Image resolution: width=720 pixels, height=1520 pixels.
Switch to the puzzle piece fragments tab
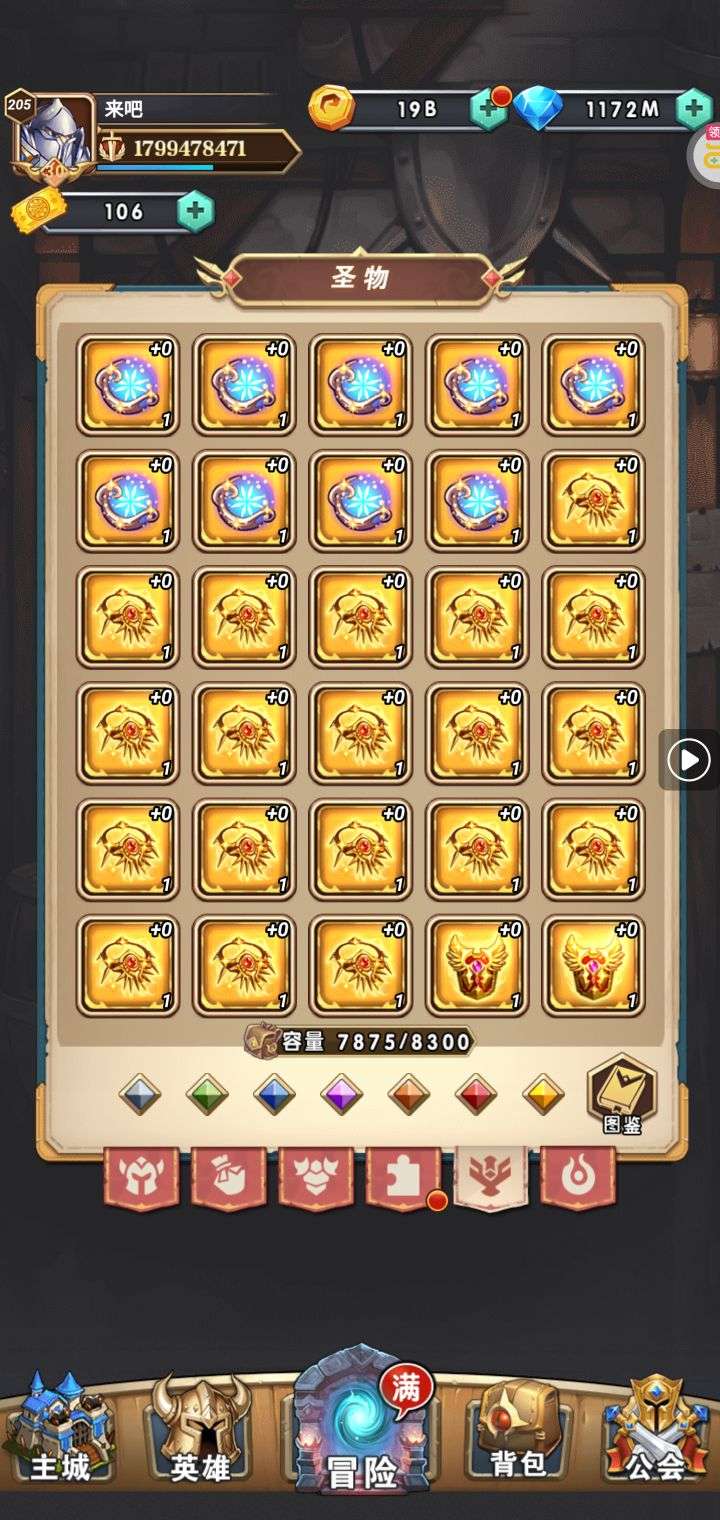[x=403, y=1177]
